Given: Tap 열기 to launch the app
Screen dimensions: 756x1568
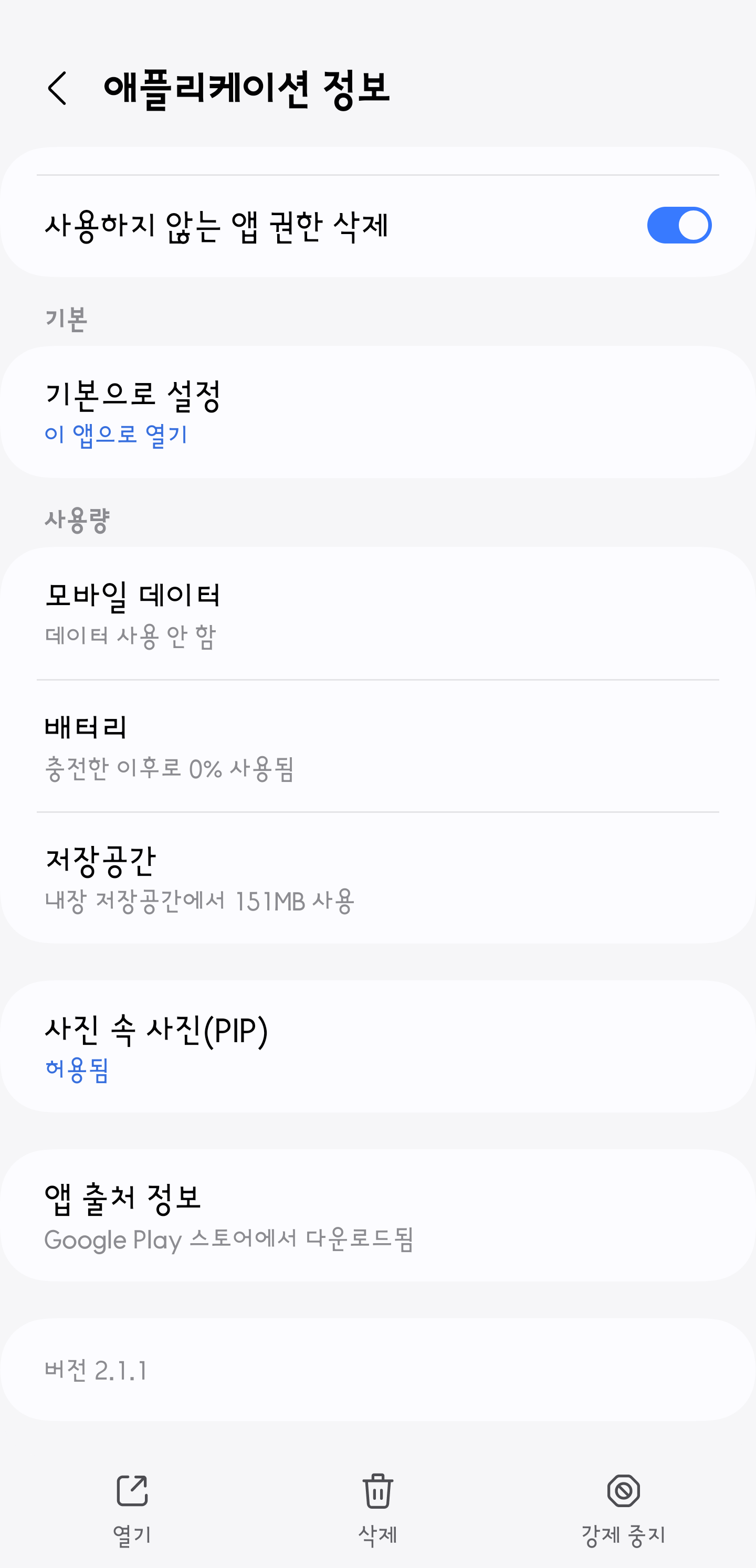Looking at the screenshot, I should click(132, 1507).
